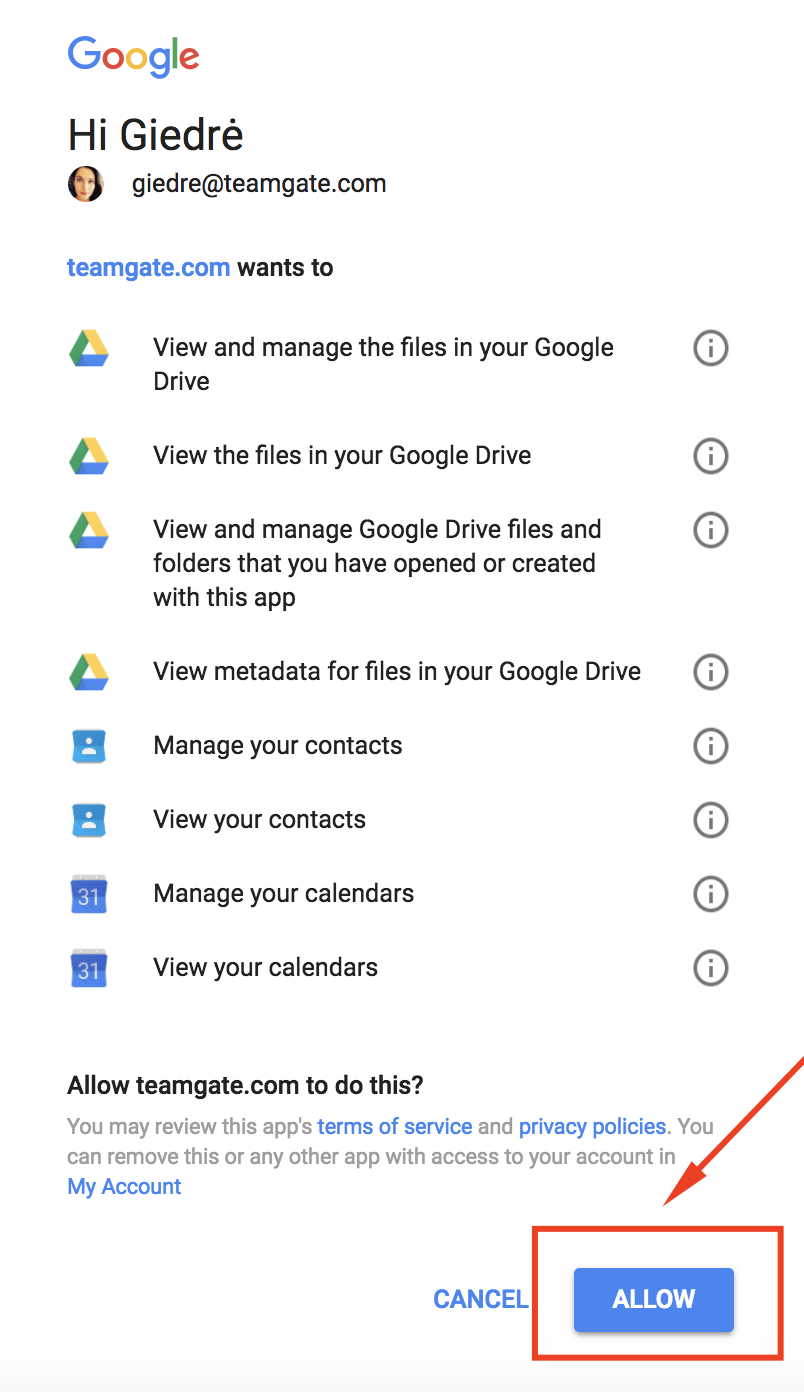Show info for View your calendars

[711, 968]
